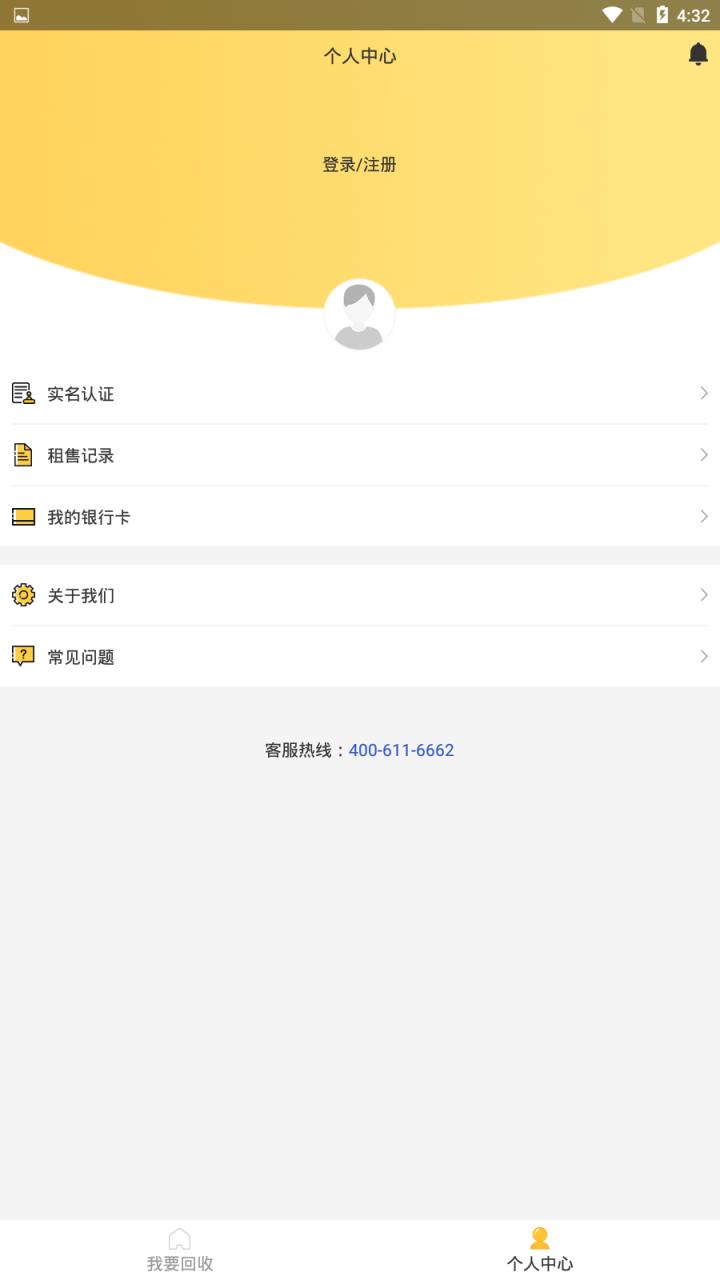
Task: Tap the 登录/注册 login button
Action: (x=360, y=164)
